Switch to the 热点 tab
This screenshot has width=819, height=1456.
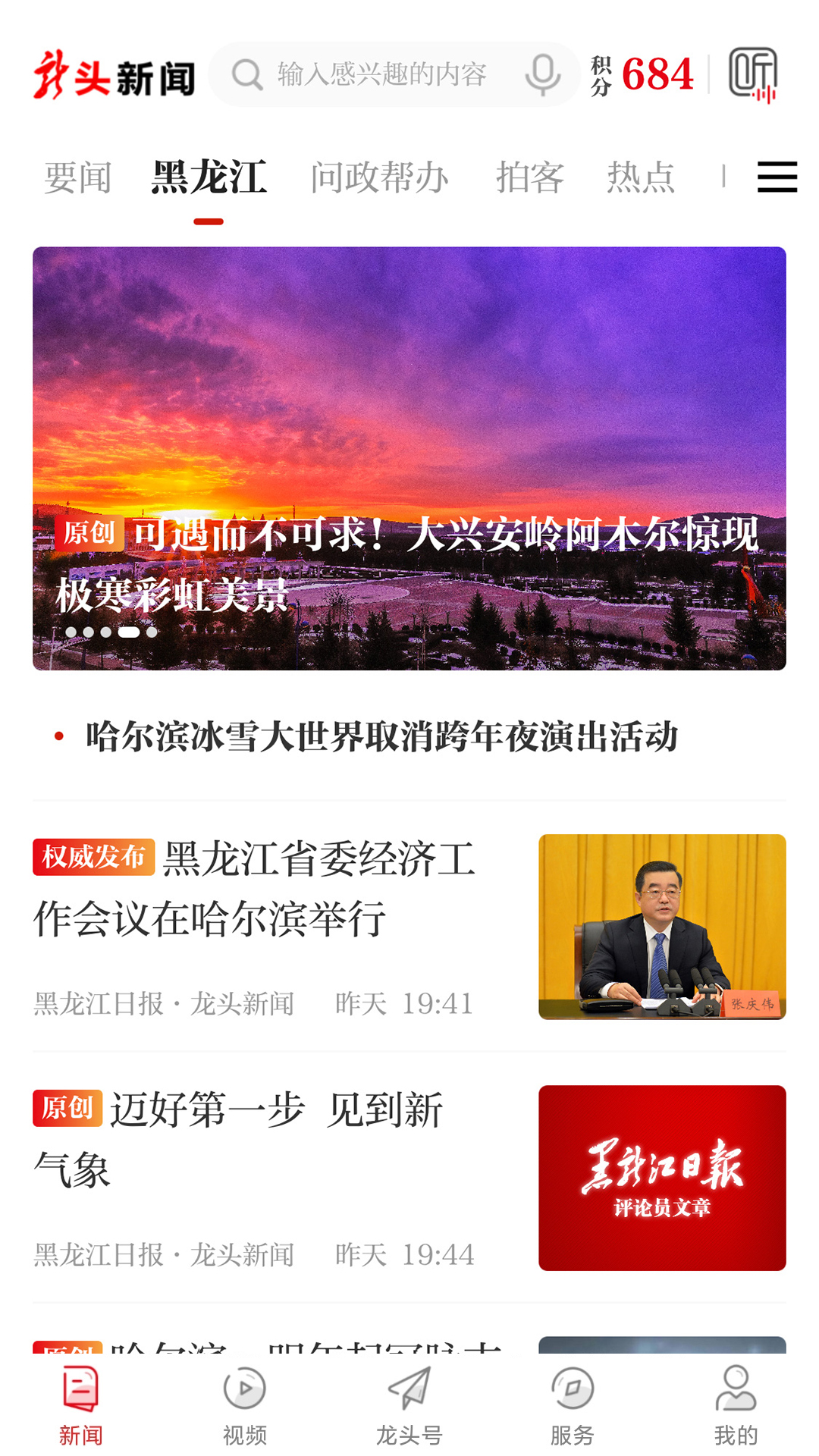tap(640, 177)
